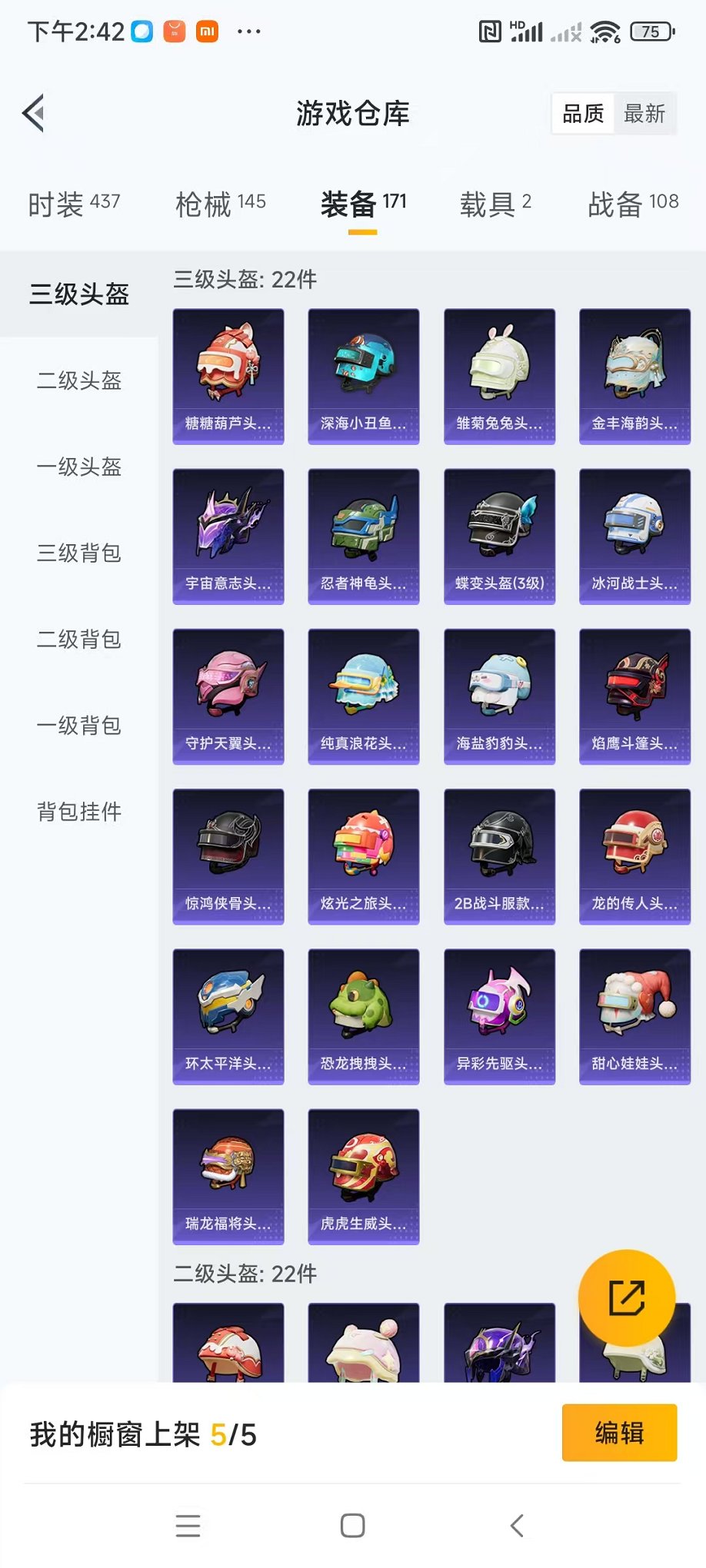Image resolution: width=706 pixels, height=1568 pixels.
Task: View the 2B战斗服款 helmet item
Action: 499,855
